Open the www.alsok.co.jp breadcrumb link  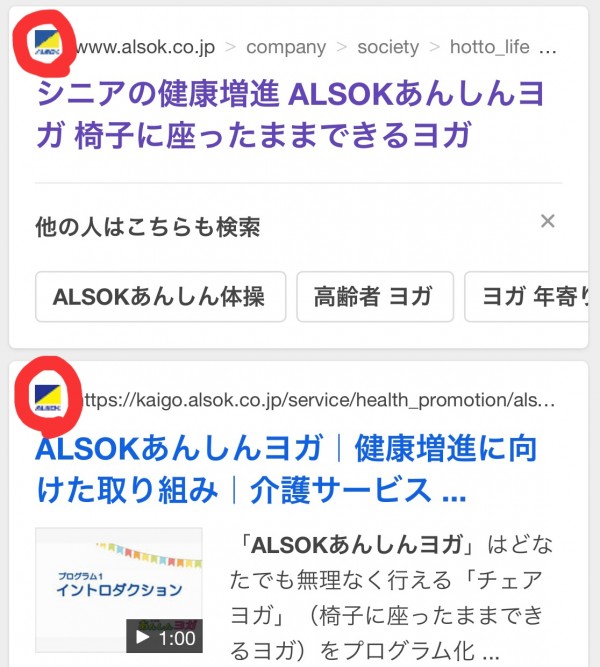[145, 47]
